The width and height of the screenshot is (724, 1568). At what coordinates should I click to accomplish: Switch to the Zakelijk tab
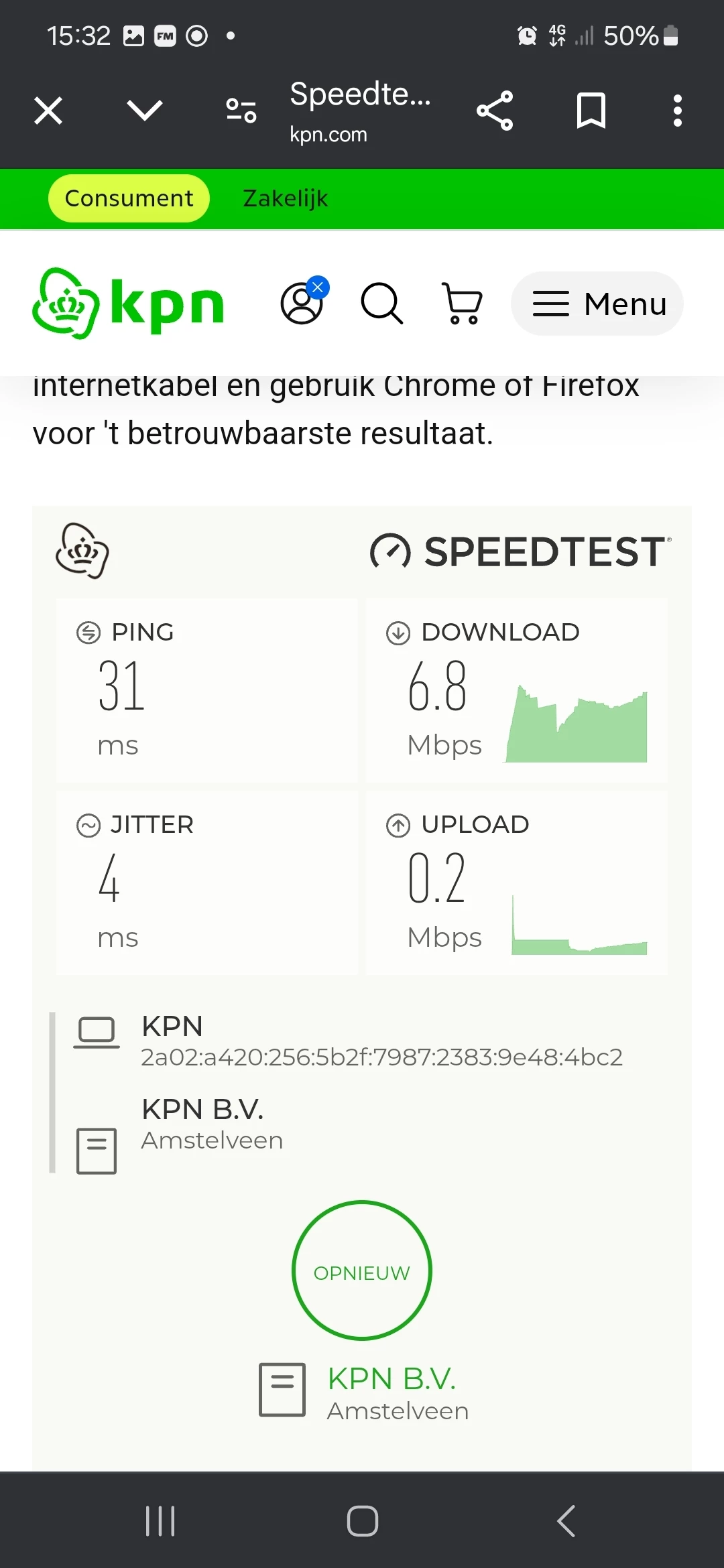[285, 198]
